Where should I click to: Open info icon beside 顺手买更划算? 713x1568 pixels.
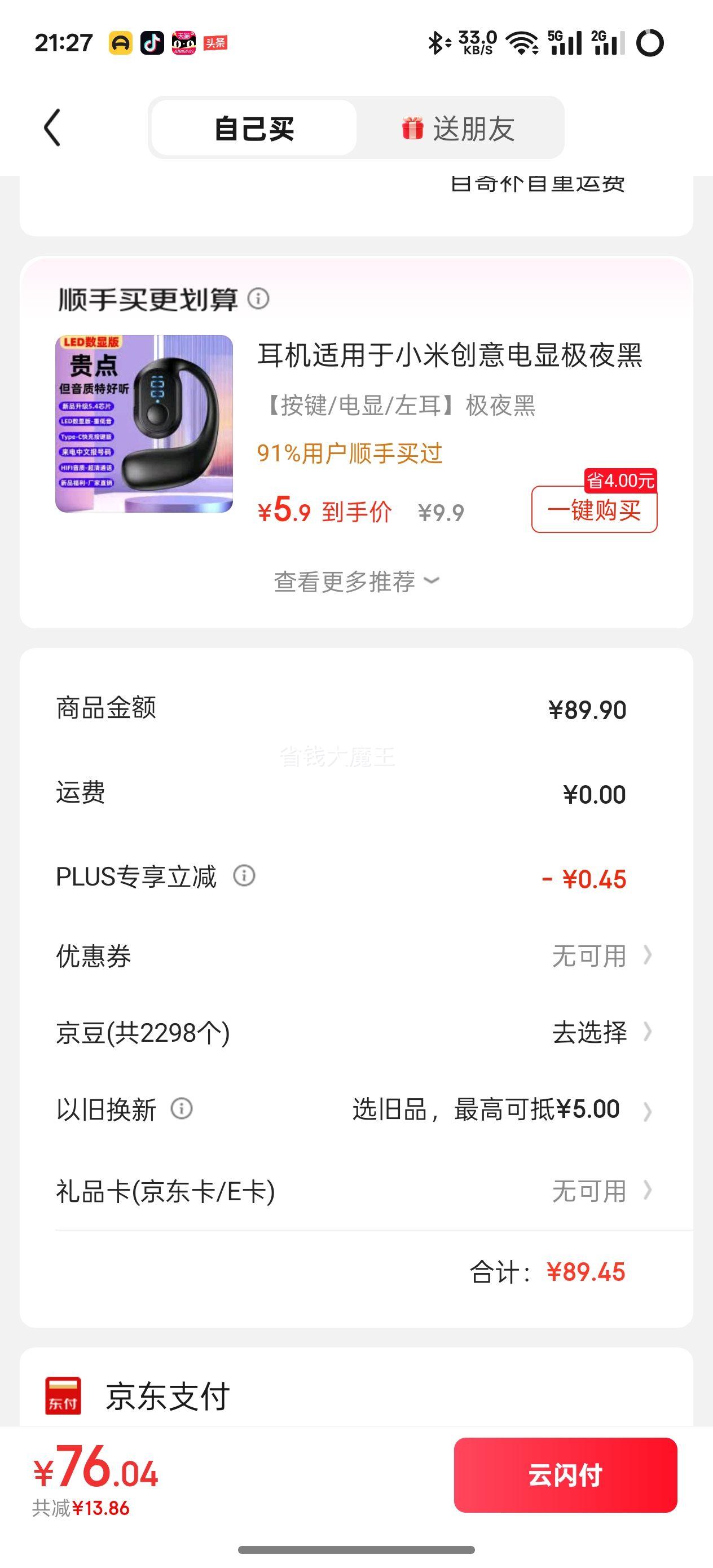pyautogui.click(x=258, y=299)
